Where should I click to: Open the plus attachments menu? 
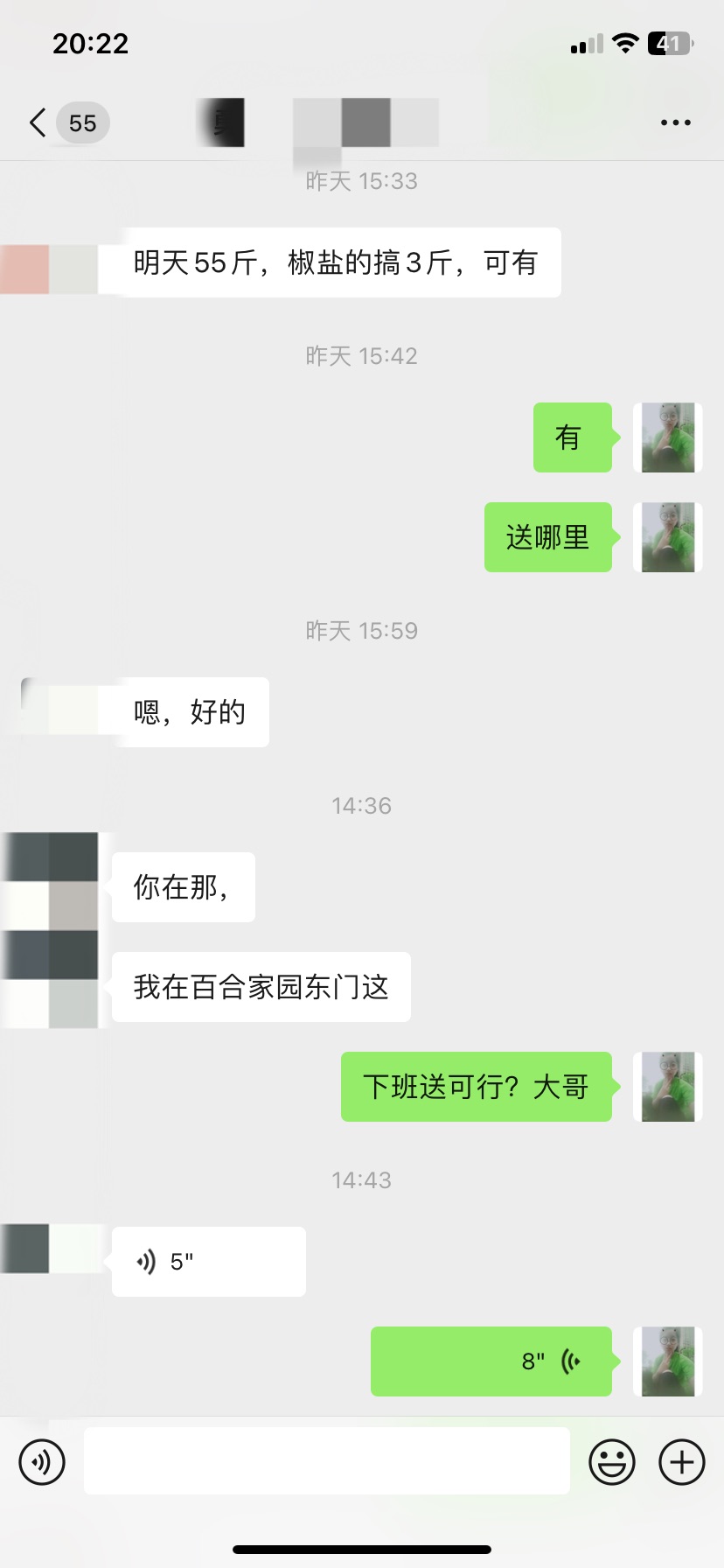tap(681, 1461)
